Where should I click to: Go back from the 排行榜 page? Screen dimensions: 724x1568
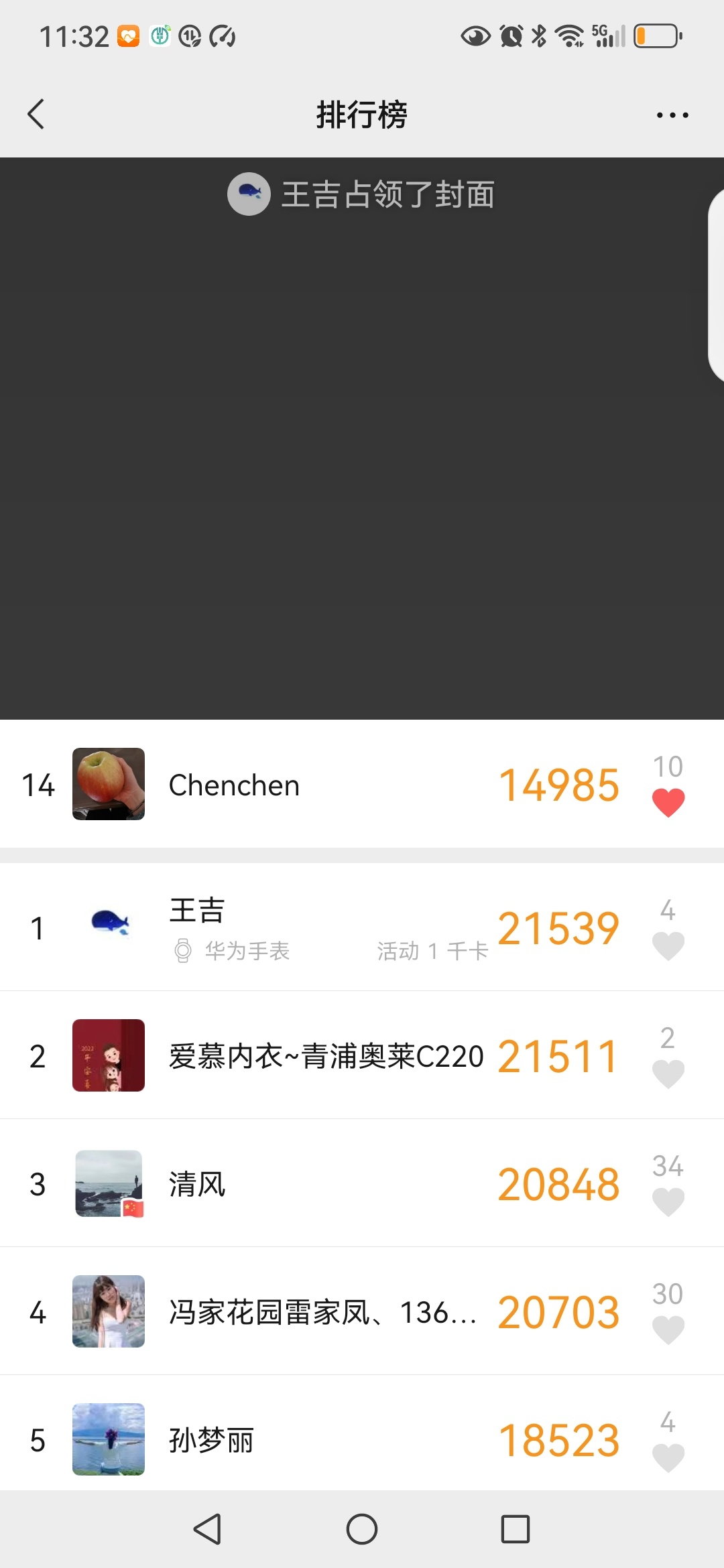(x=36, y=114)
